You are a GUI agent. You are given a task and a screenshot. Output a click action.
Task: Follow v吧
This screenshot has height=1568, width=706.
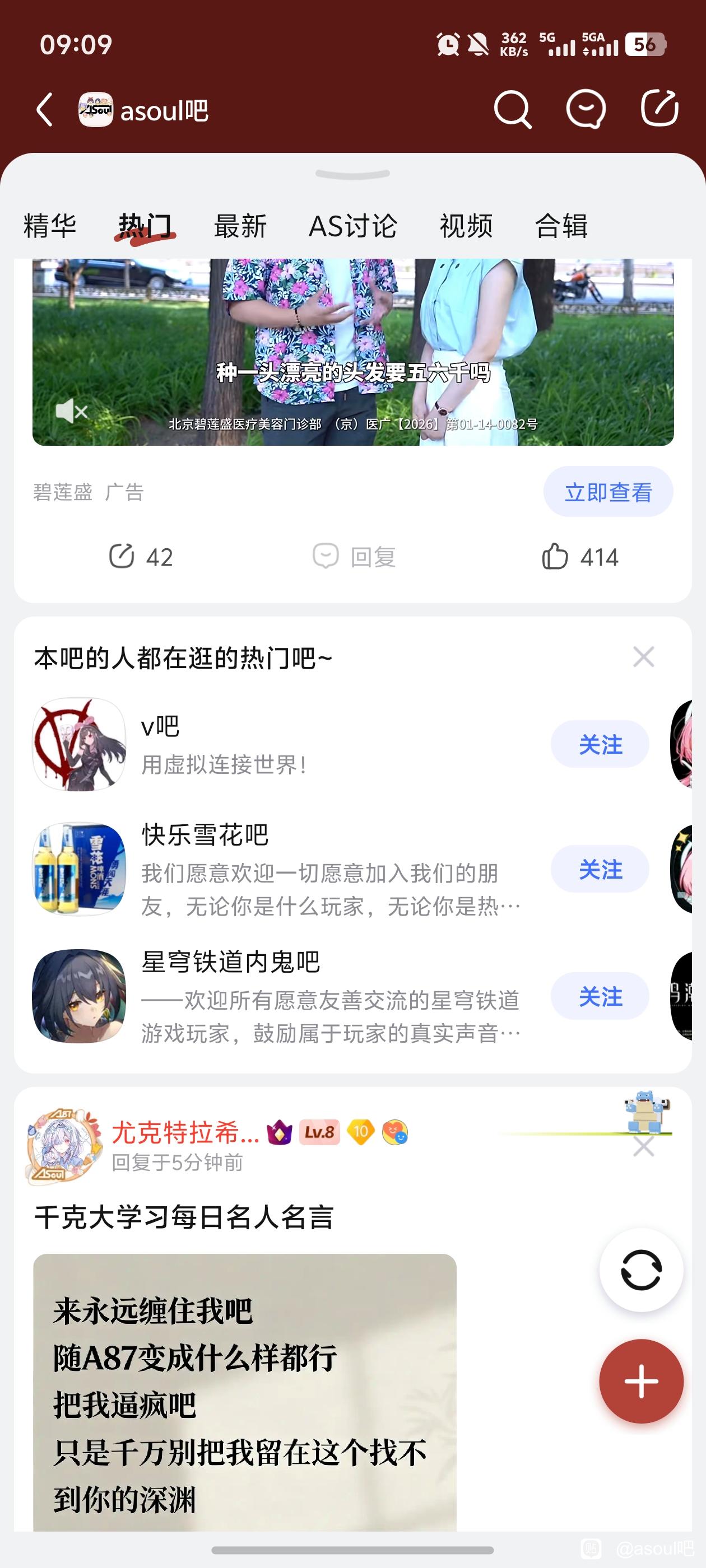(600, 744)
